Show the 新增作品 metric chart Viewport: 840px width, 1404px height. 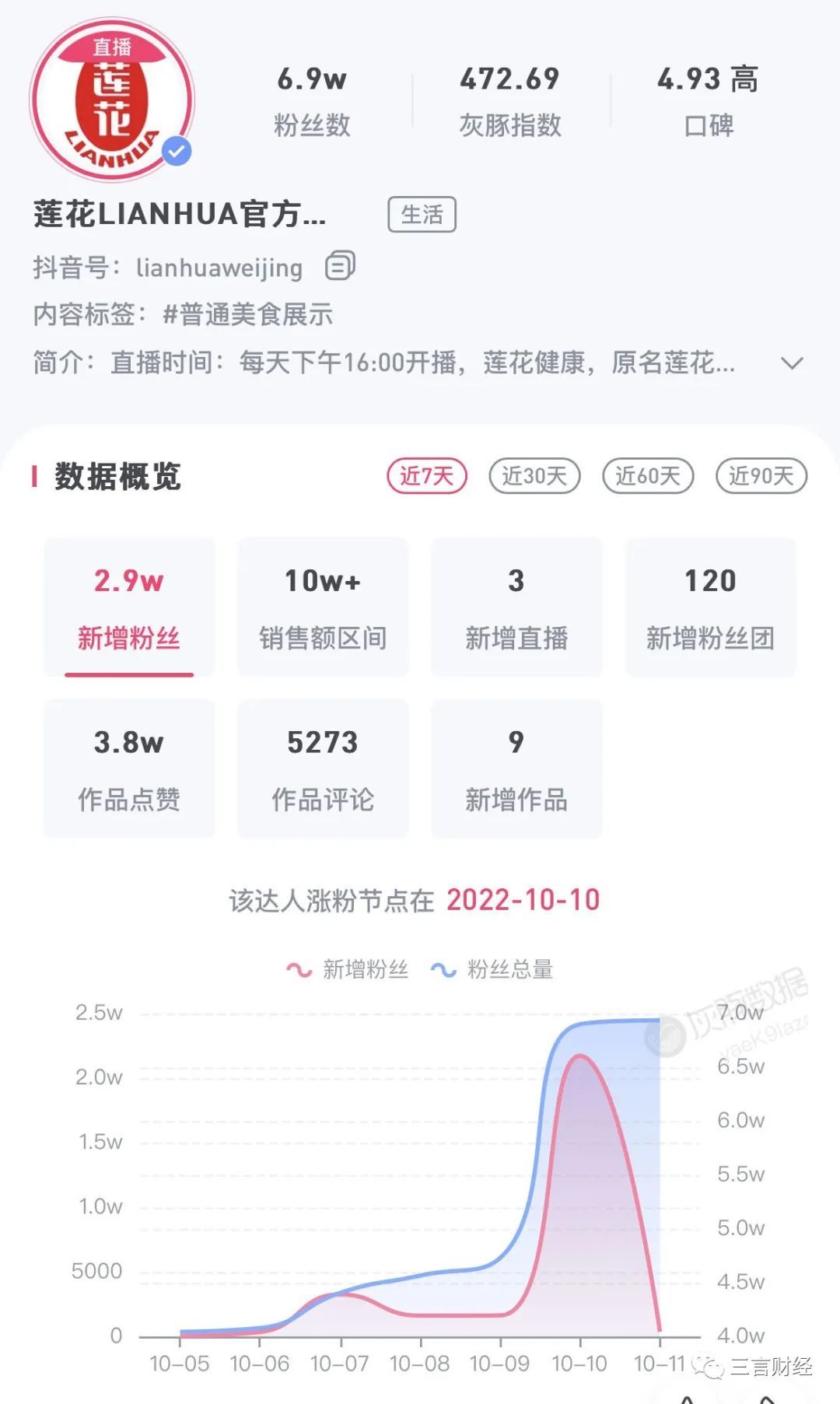pos(516,769)
